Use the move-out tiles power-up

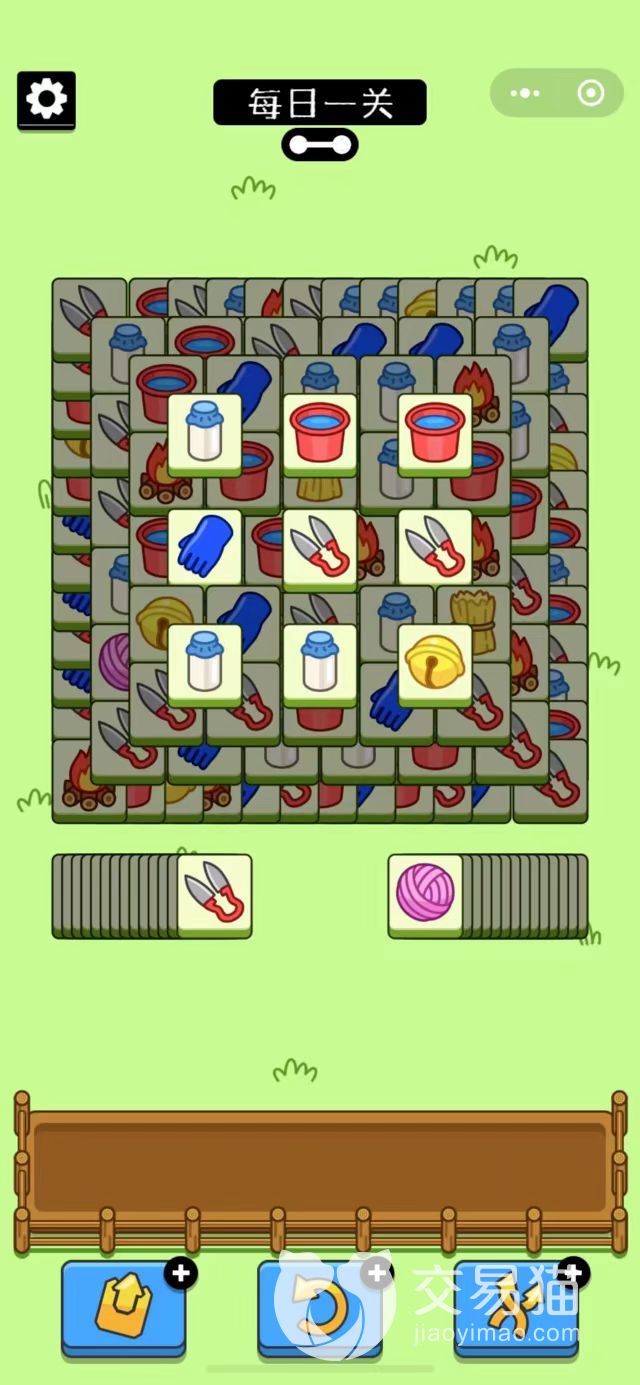[123, 1308]
